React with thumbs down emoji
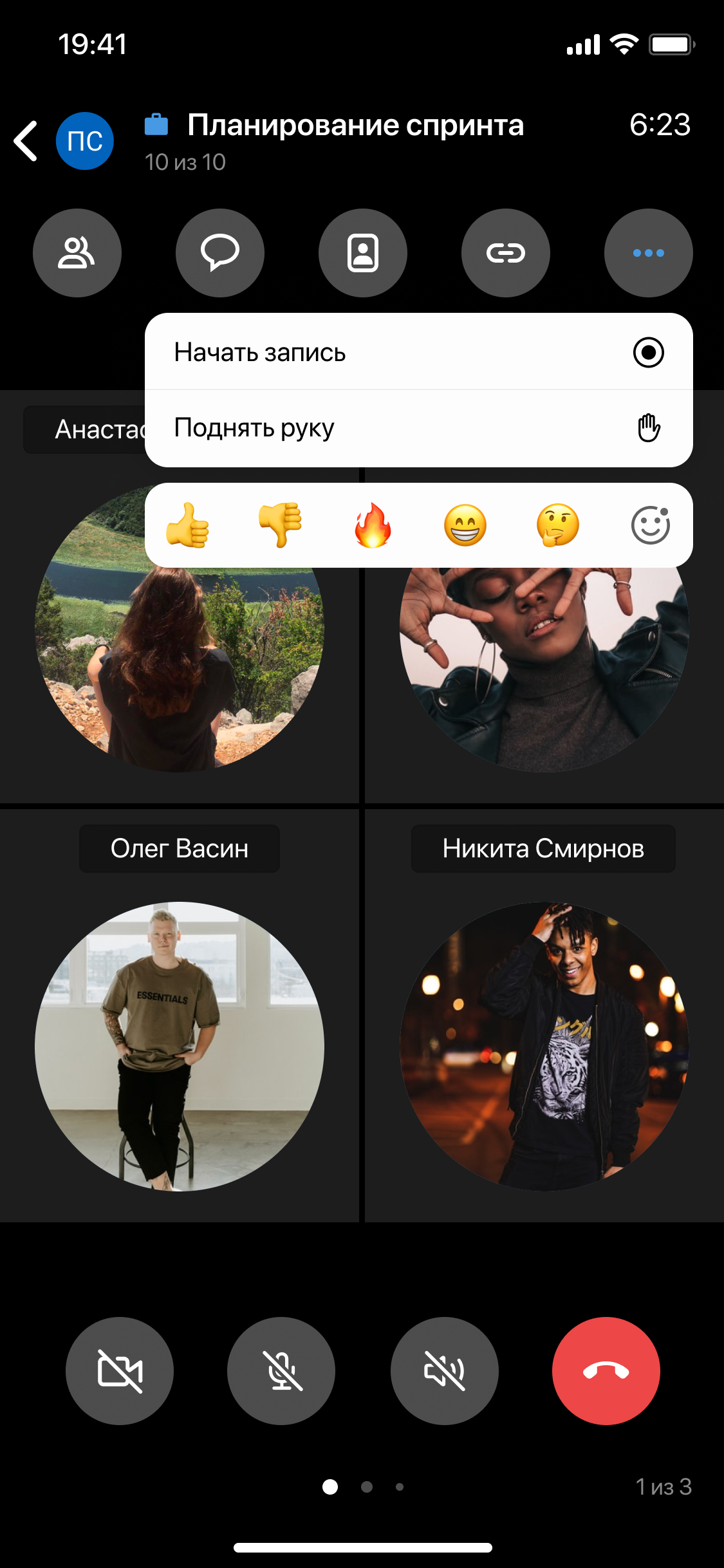Viewport: 724px width, 1568px height. 280,525
